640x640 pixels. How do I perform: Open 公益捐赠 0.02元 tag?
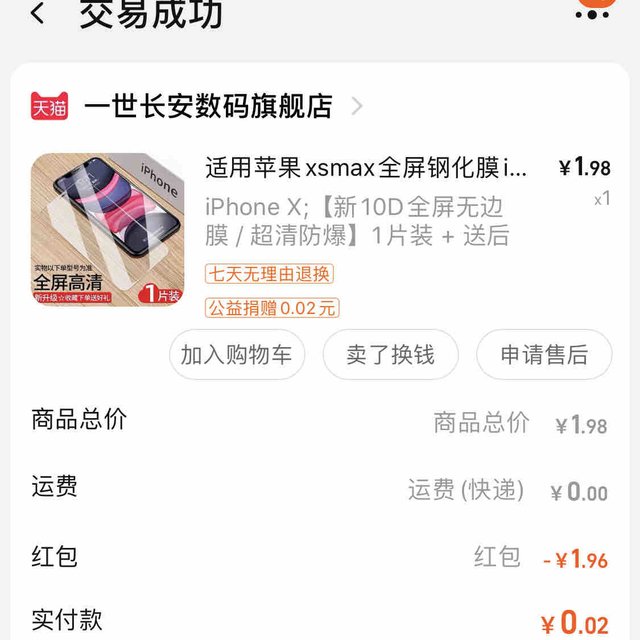click(x=272, y=308)
